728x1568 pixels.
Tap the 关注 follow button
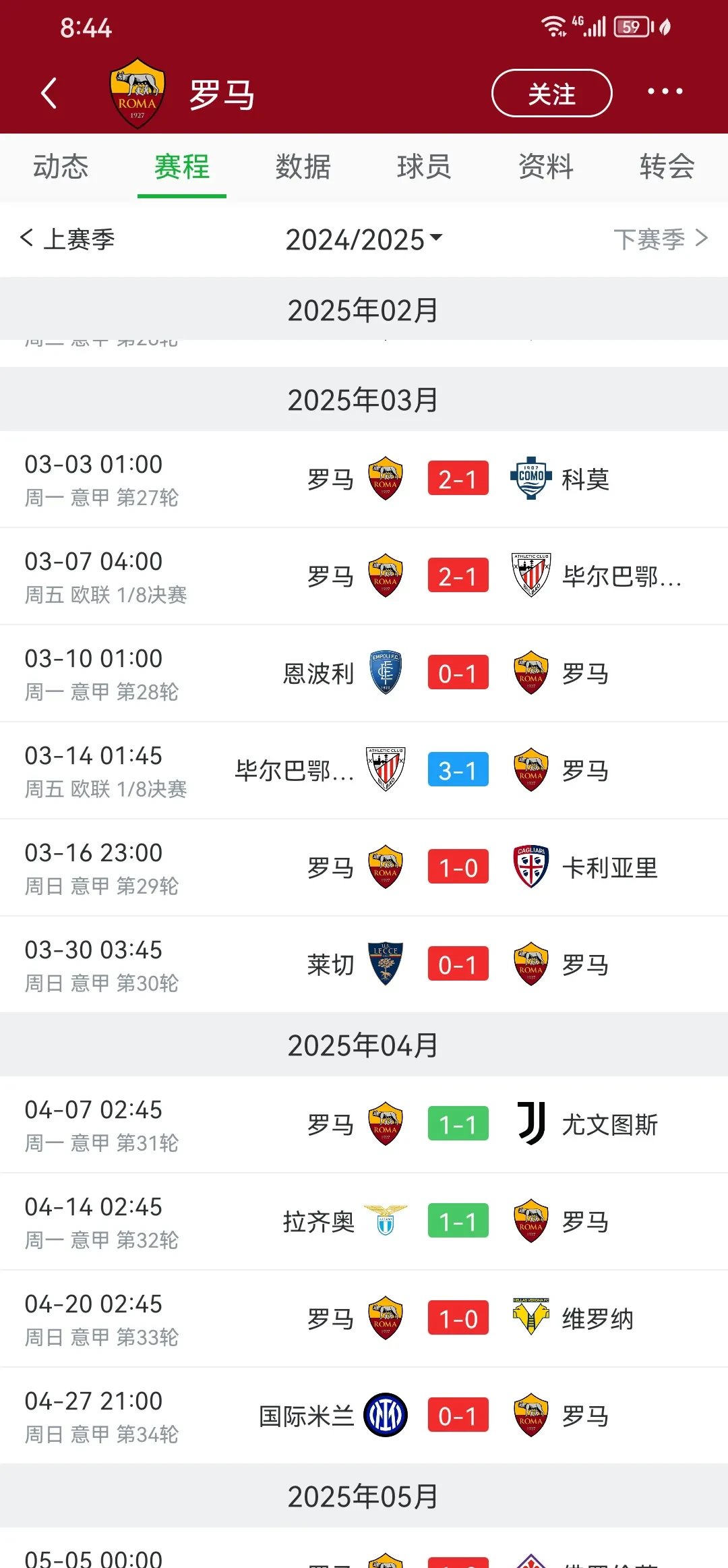point(551,94)
